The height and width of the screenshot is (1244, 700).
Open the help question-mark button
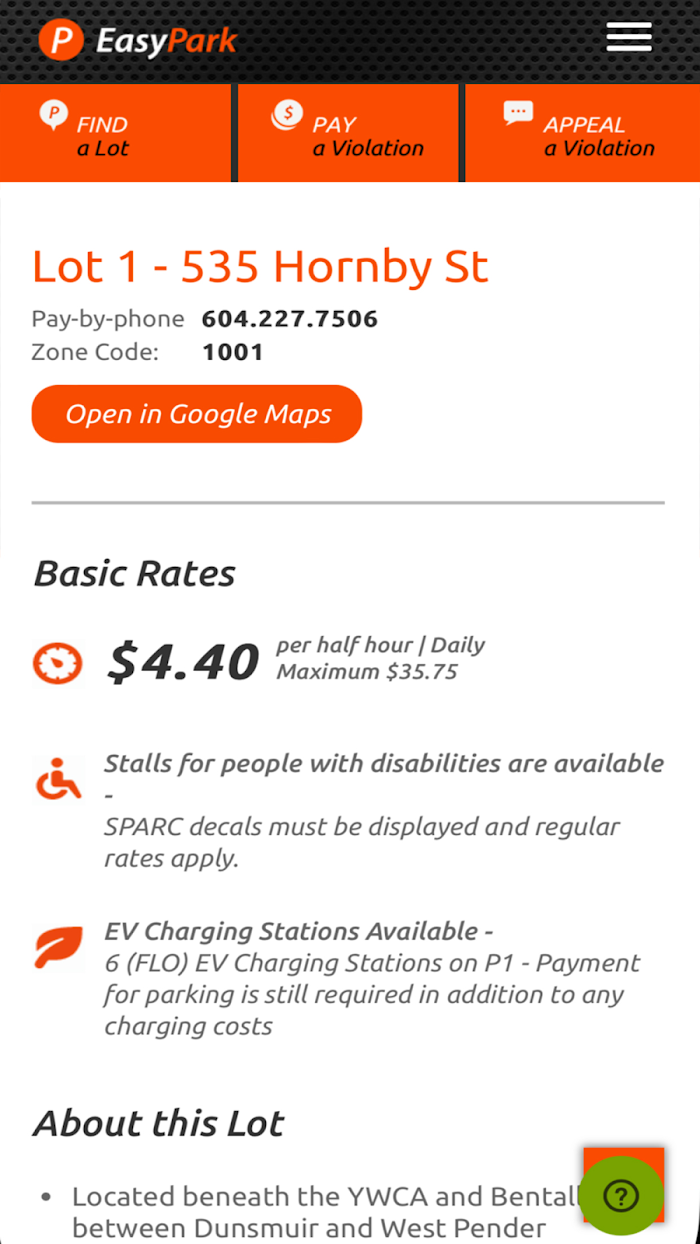(x=621, y=1195)
